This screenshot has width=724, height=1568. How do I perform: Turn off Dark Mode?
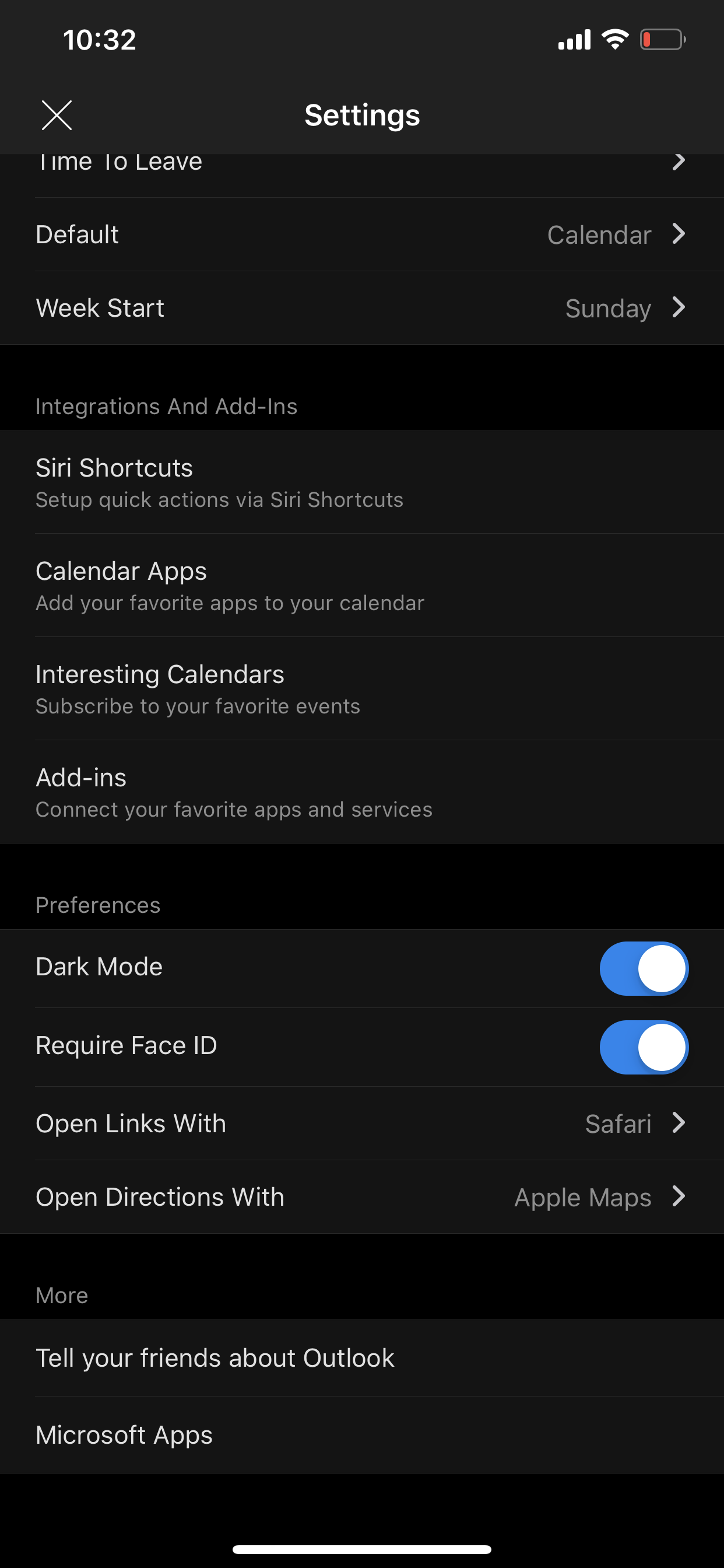coord(643,968)
